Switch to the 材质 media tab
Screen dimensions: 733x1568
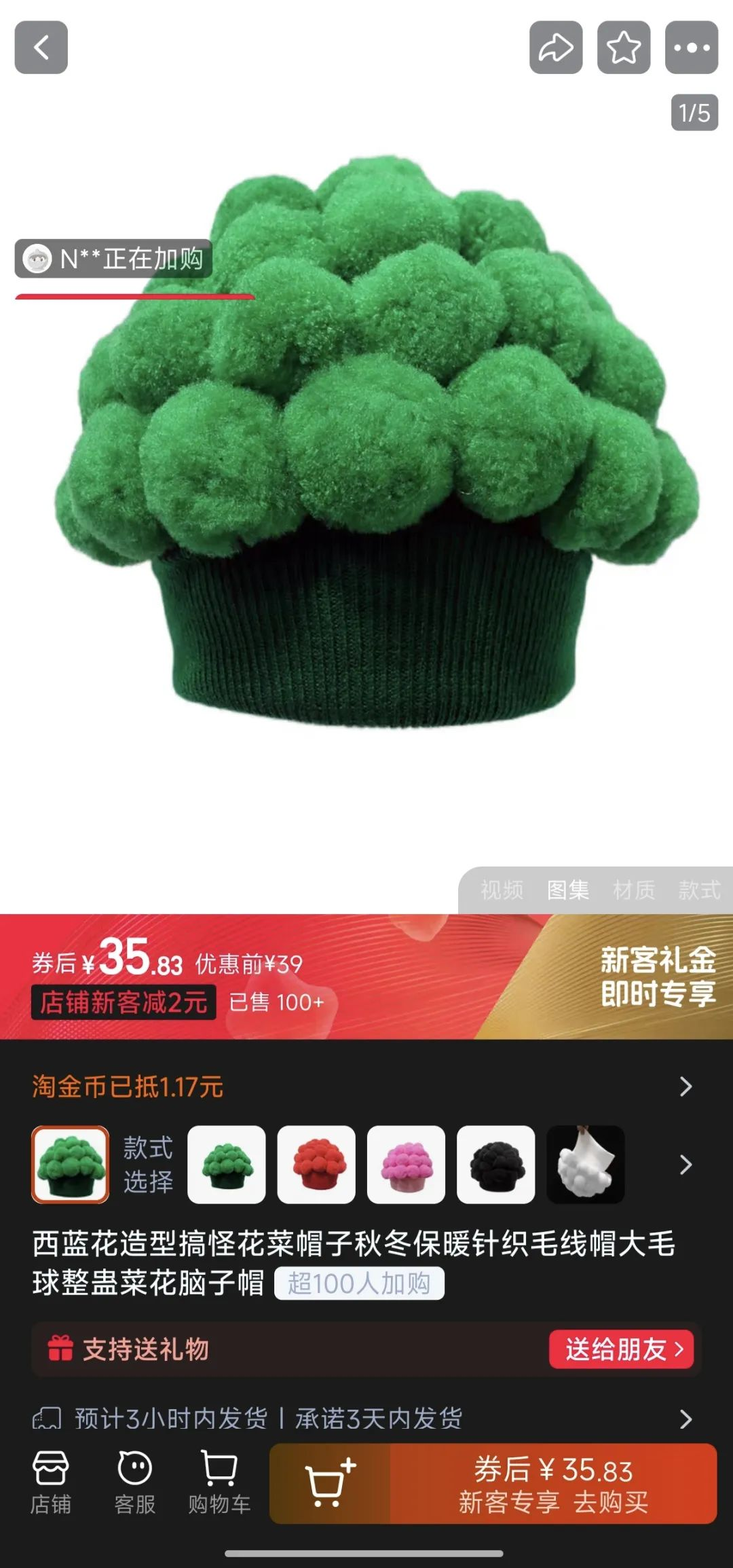pos(634,890)
